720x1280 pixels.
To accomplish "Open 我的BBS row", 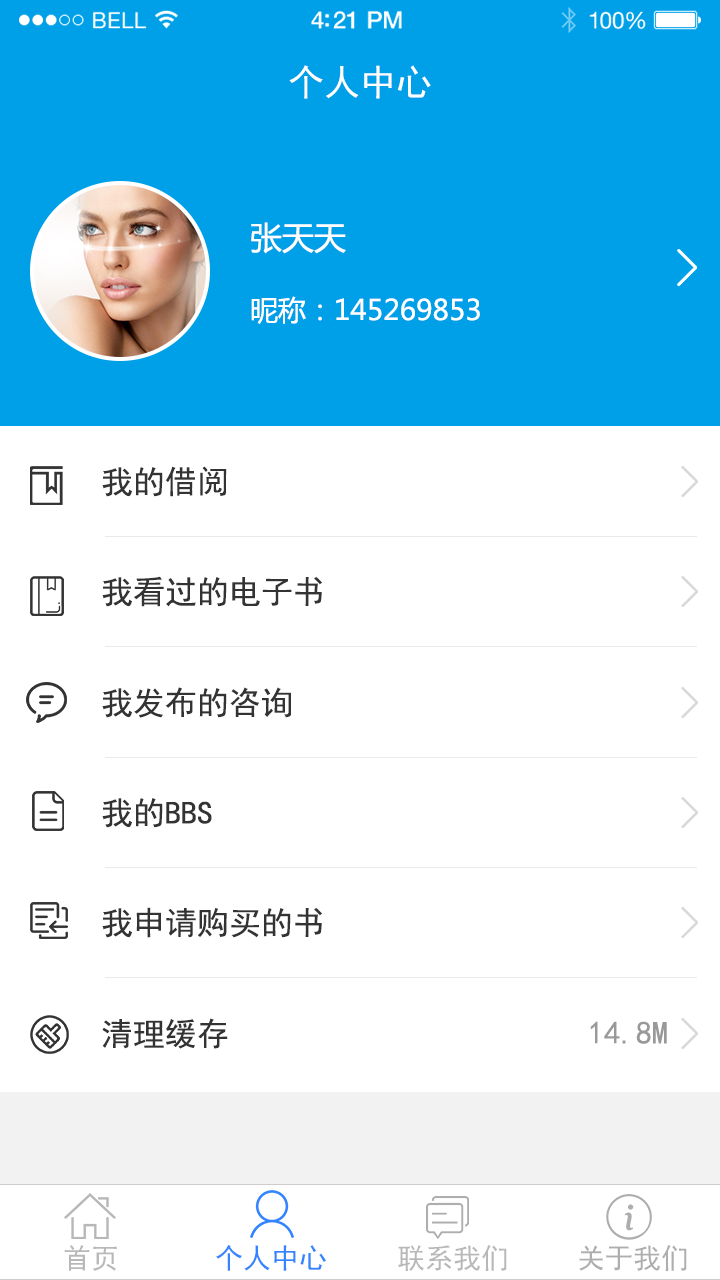I will tap(360, 813).
